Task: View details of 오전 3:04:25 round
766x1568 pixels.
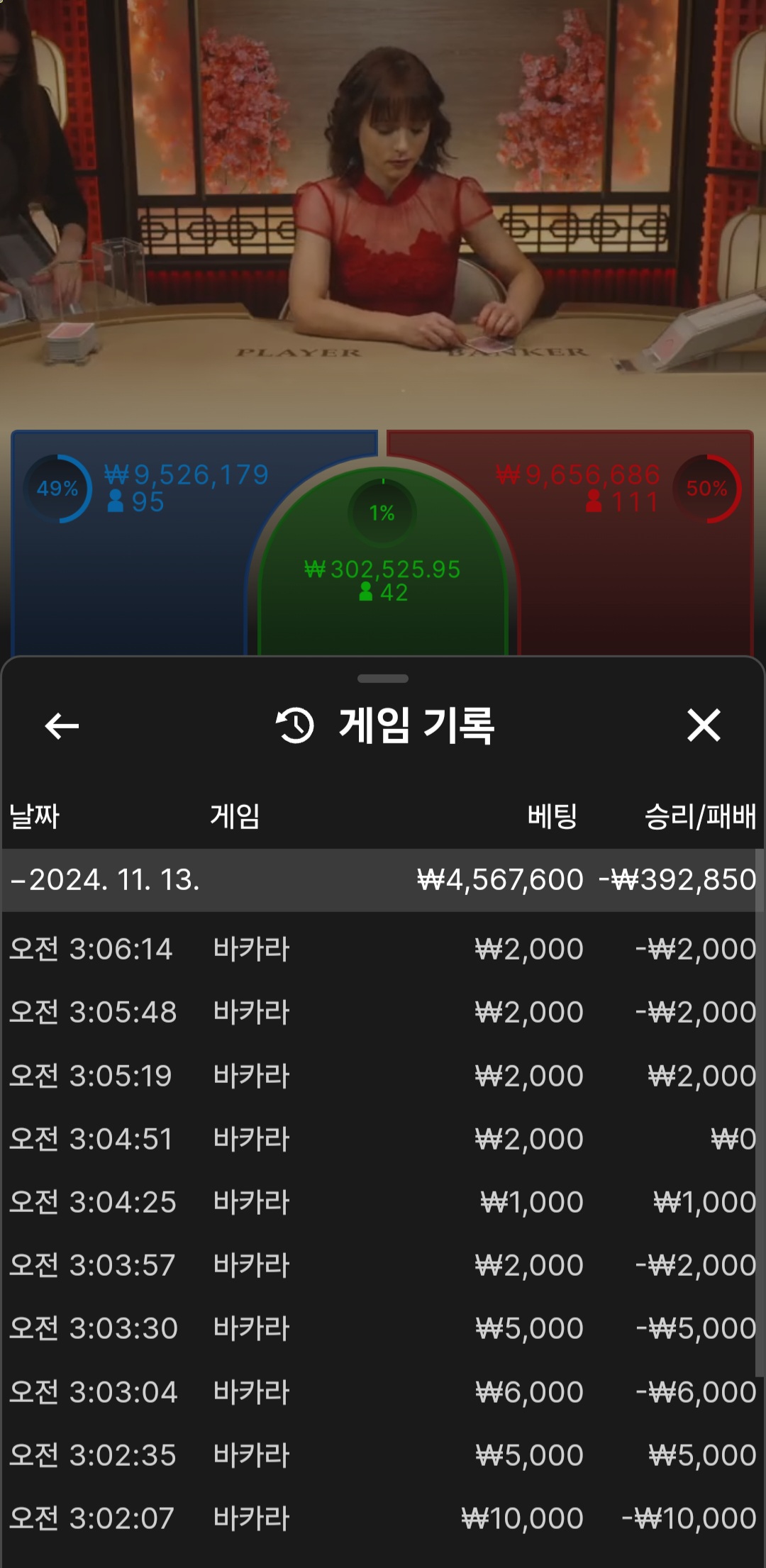Action: click(x=383, y=1202)
